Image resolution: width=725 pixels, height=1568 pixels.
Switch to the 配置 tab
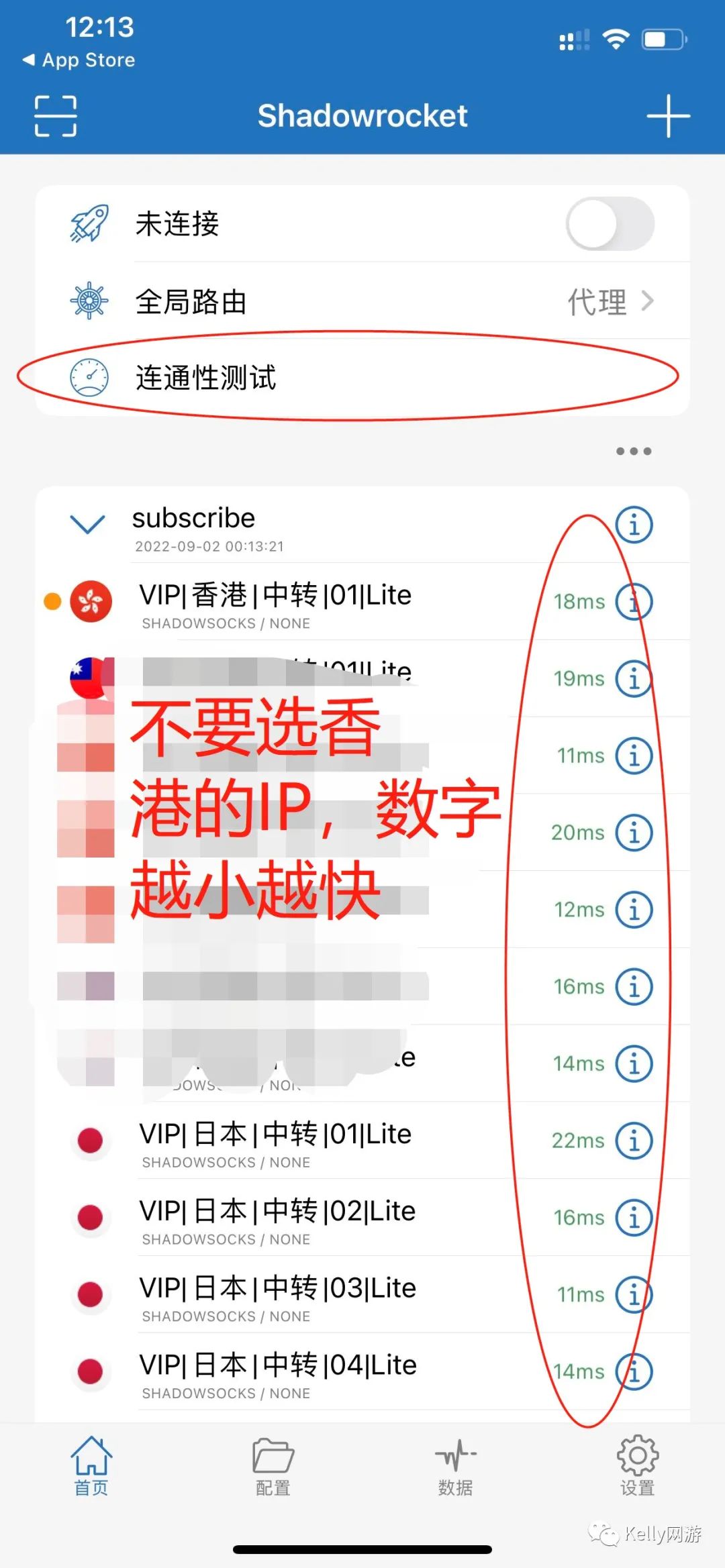[x=273, y=1467]
